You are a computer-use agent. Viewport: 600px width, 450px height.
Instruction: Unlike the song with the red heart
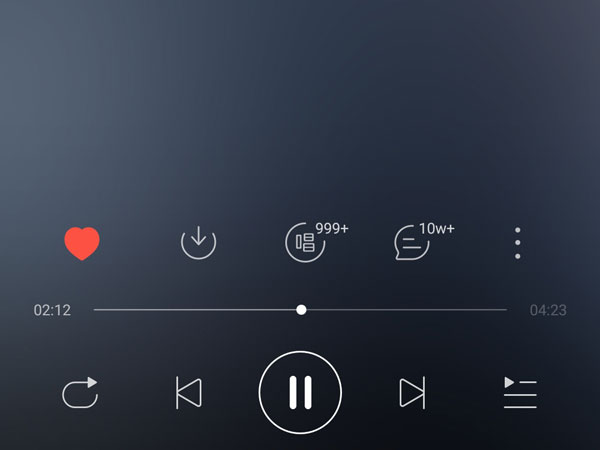[x=82, y=243]
